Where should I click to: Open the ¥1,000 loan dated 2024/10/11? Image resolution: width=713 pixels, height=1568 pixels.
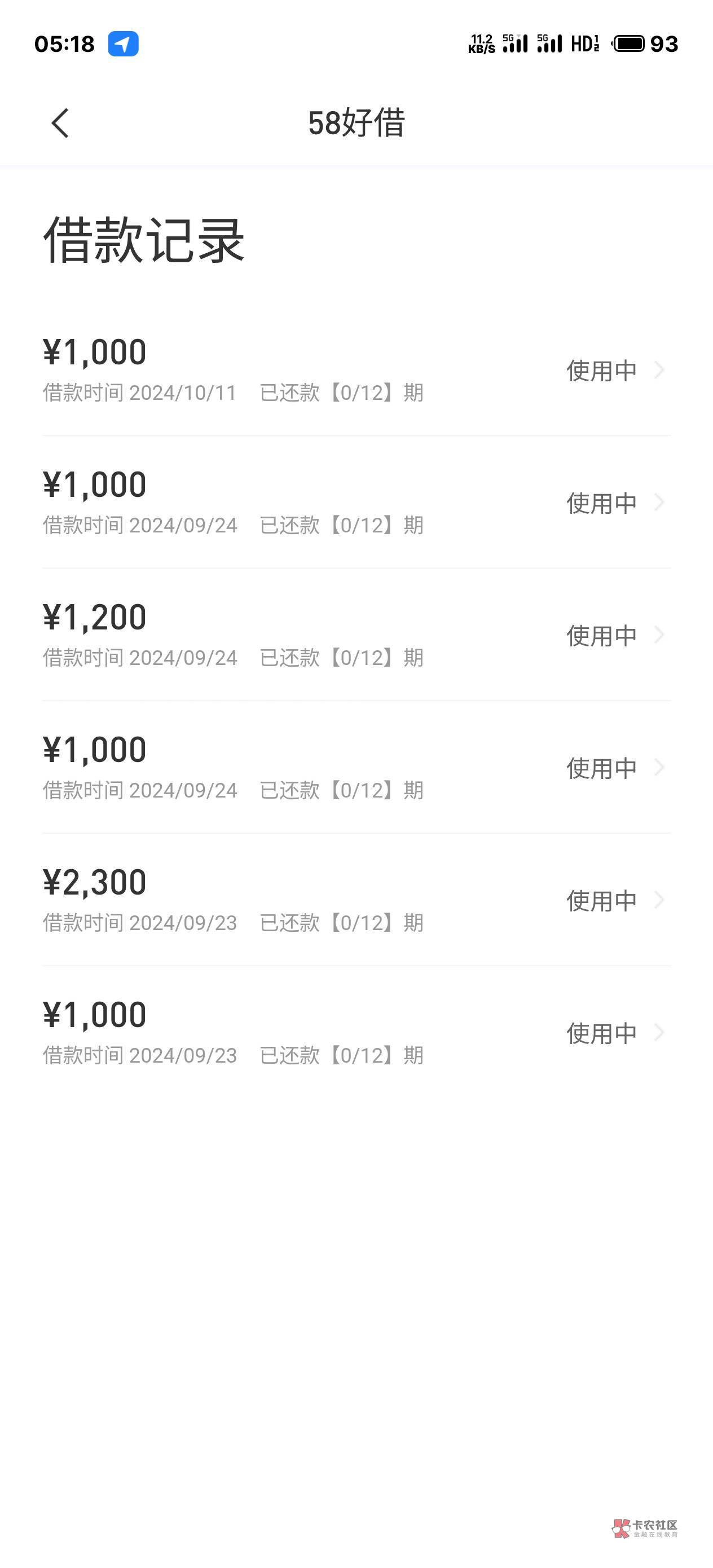(x=356, y=370)
